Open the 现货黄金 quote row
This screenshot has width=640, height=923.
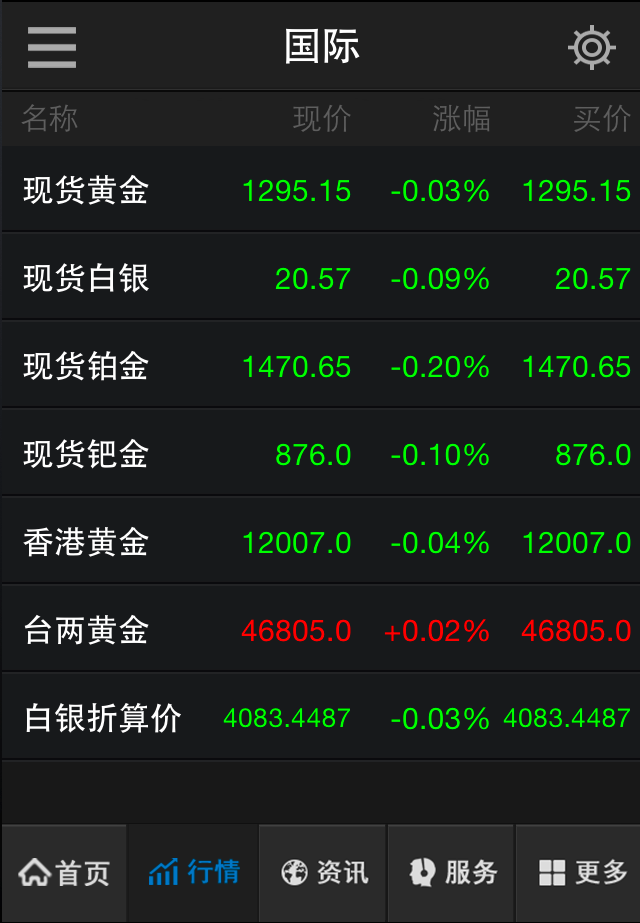coord(320,190)
